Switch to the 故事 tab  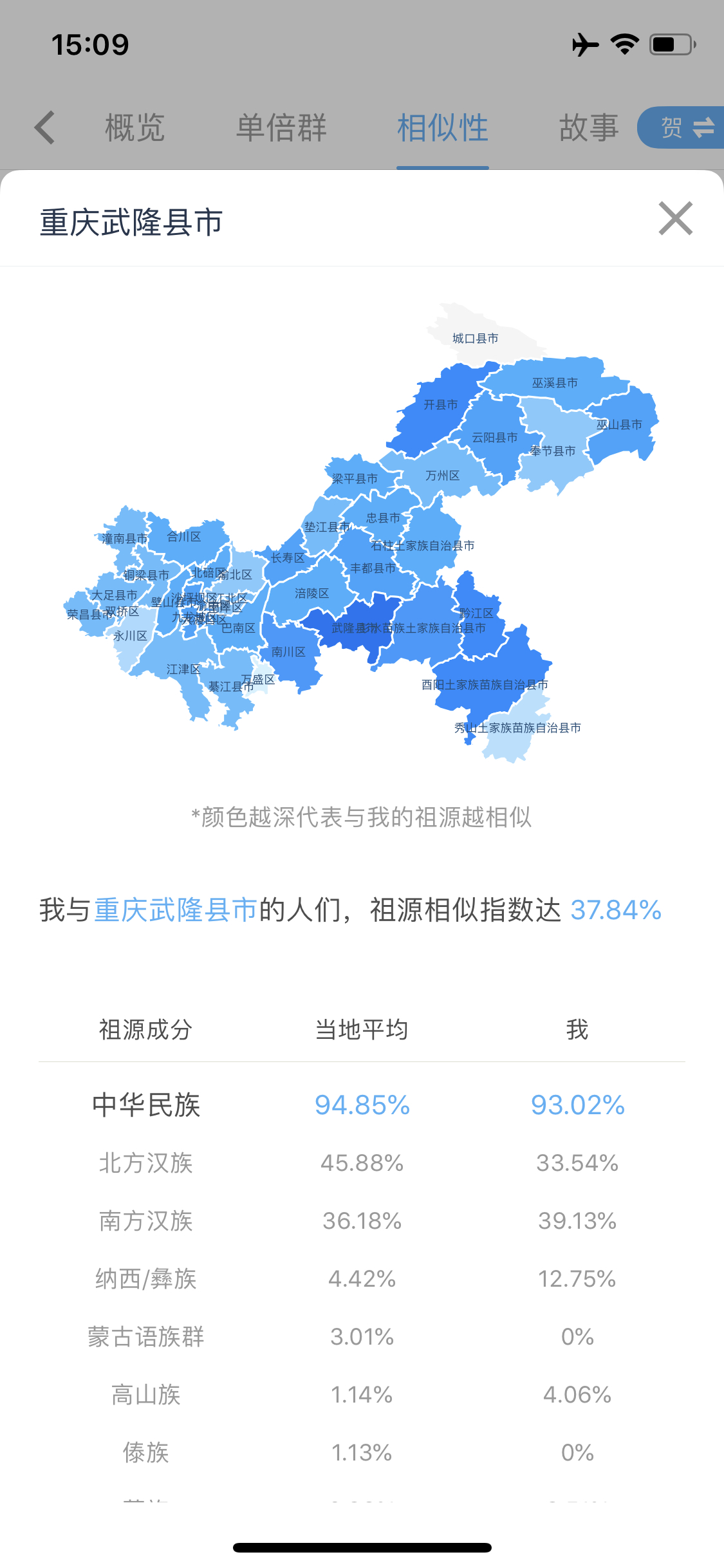589,127
